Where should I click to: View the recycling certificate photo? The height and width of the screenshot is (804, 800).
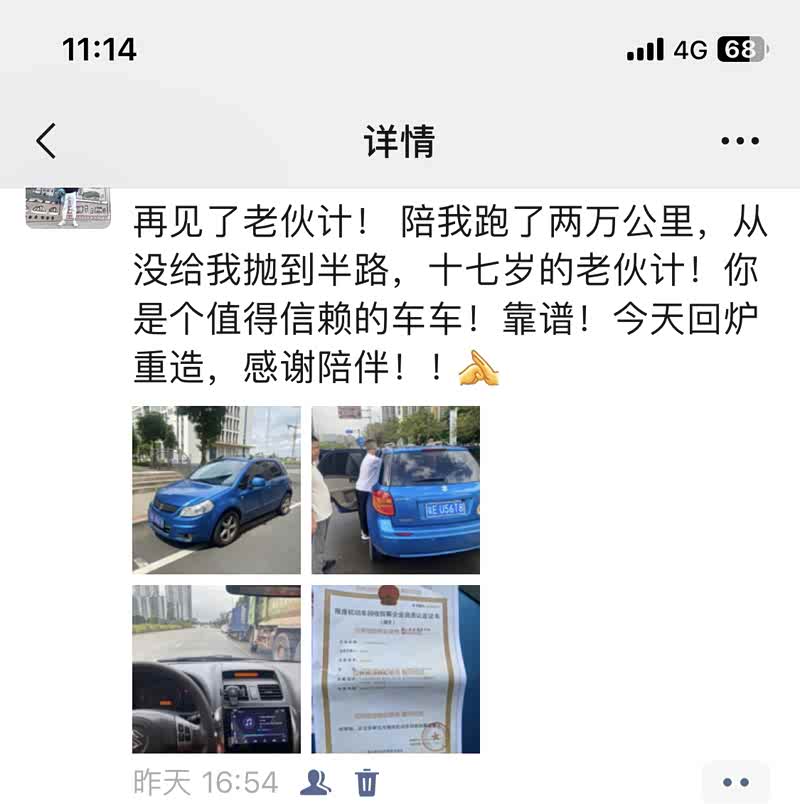396,669
